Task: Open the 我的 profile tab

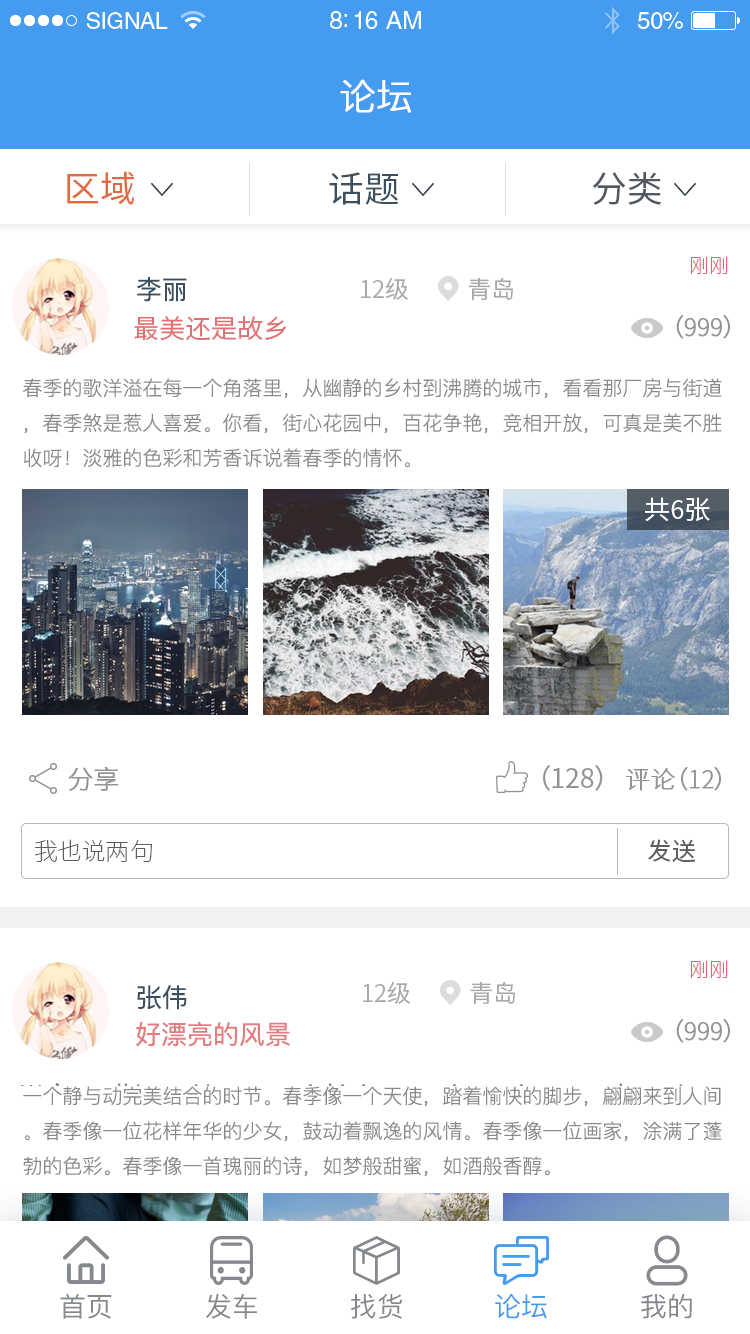Action: [x=666, y=1277]
